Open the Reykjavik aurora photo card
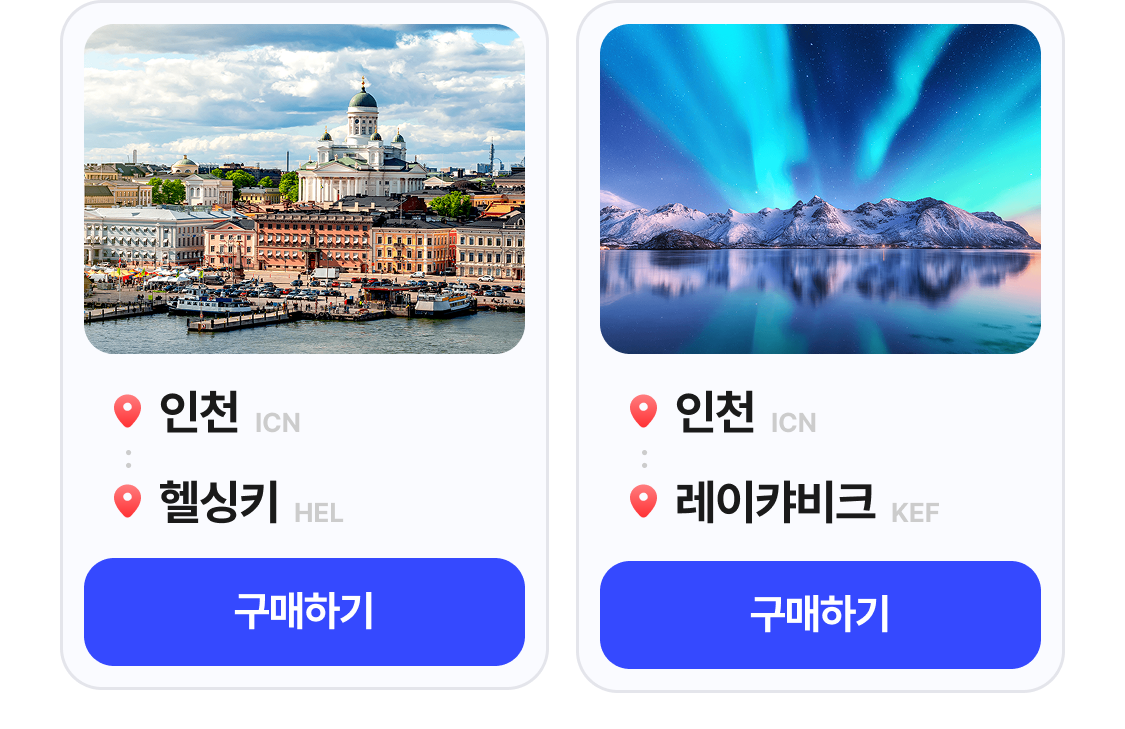The image size is (1125, 729). 820,189
